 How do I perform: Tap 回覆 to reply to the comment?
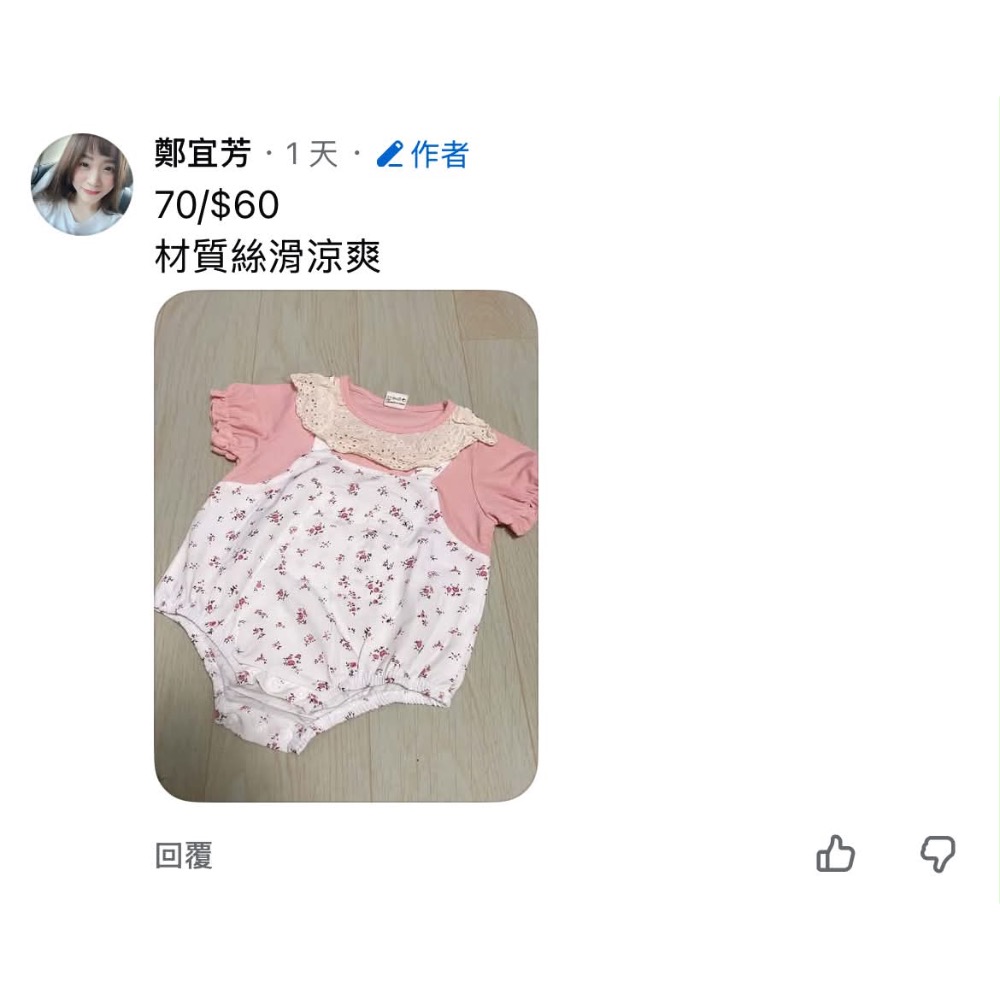(184, 855)
